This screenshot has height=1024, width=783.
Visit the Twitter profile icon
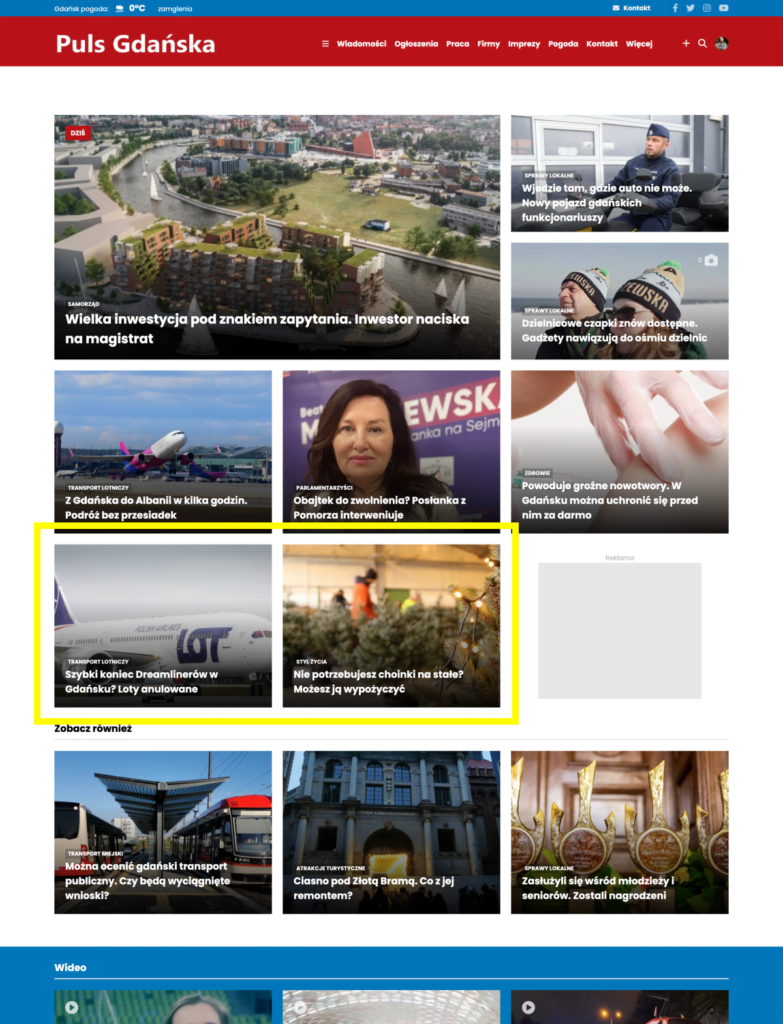coord(690,8)
